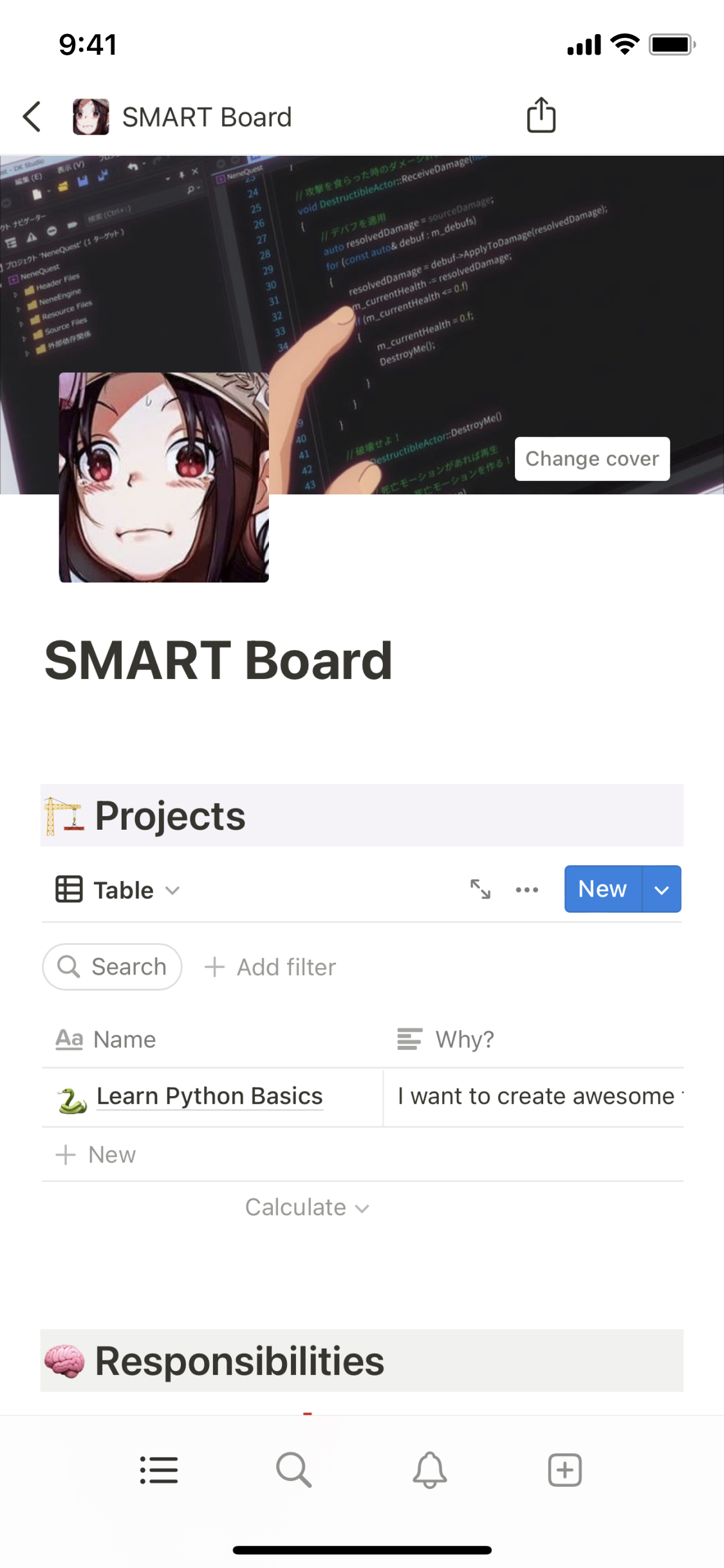
Task: Open the Name column header
Action: (124, 1040)
